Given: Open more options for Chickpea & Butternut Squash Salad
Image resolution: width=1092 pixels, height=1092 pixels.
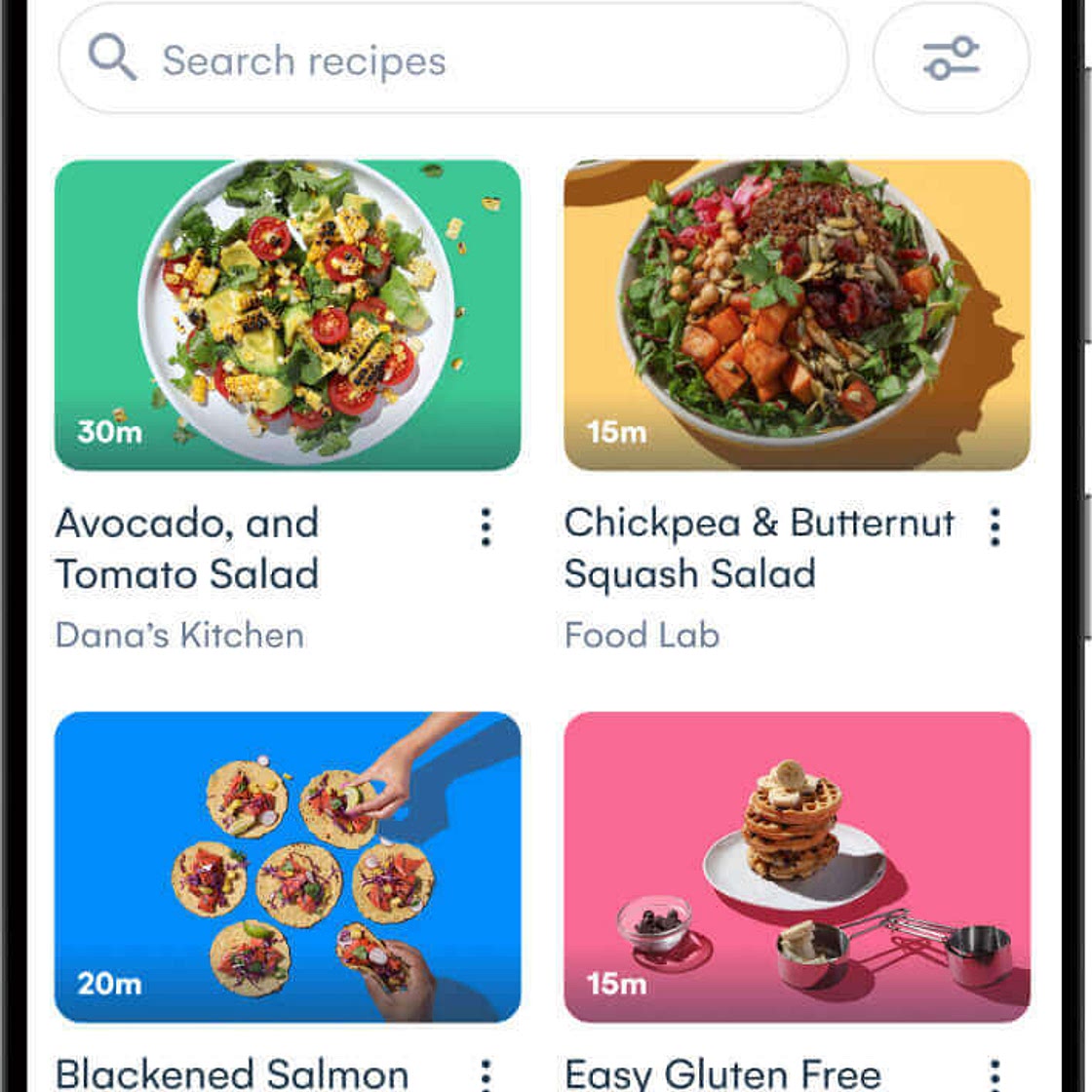Looking at the screenshot, I should 994,527.
